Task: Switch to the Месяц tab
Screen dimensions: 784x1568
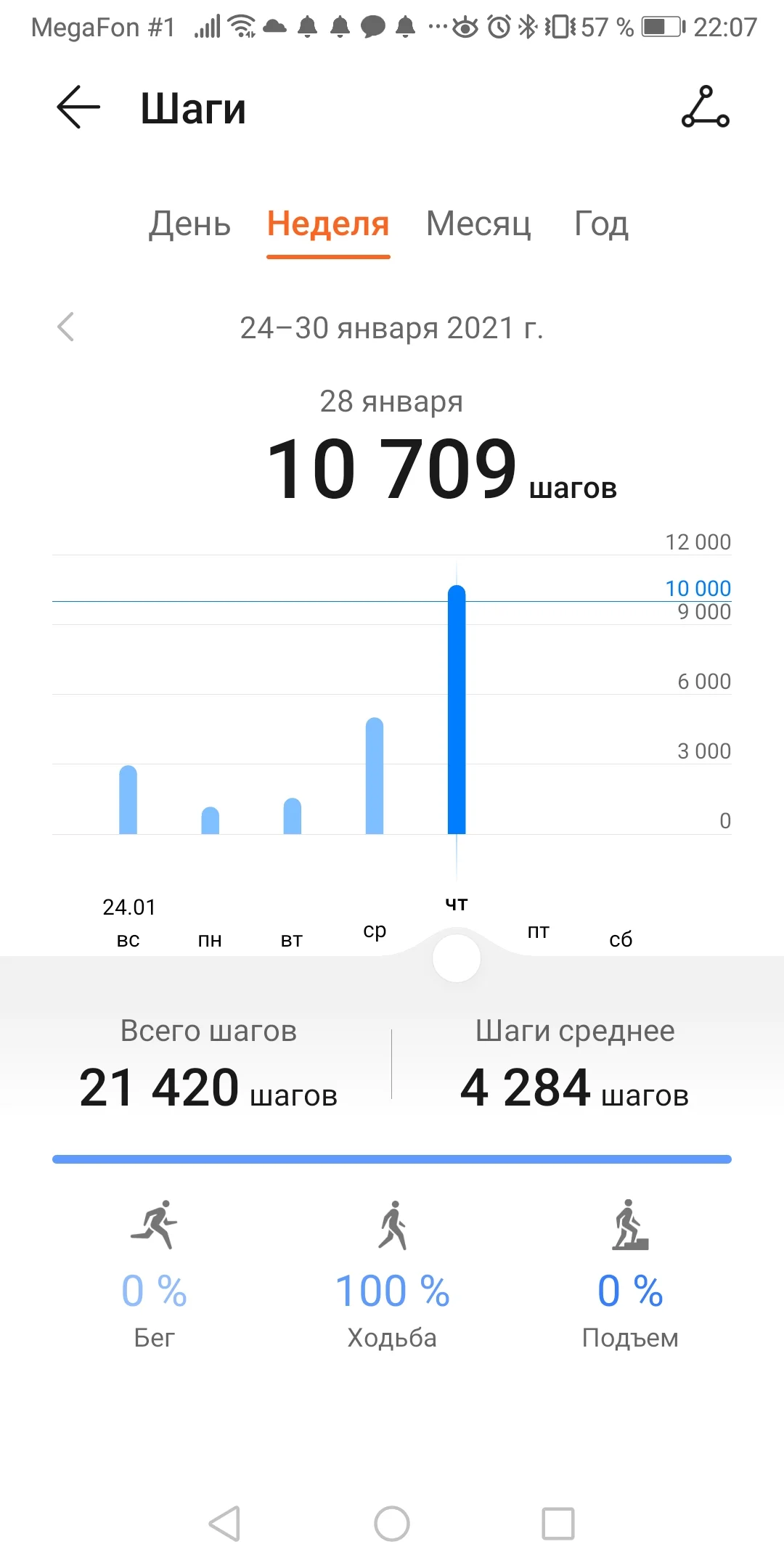Action: point(478,225)
